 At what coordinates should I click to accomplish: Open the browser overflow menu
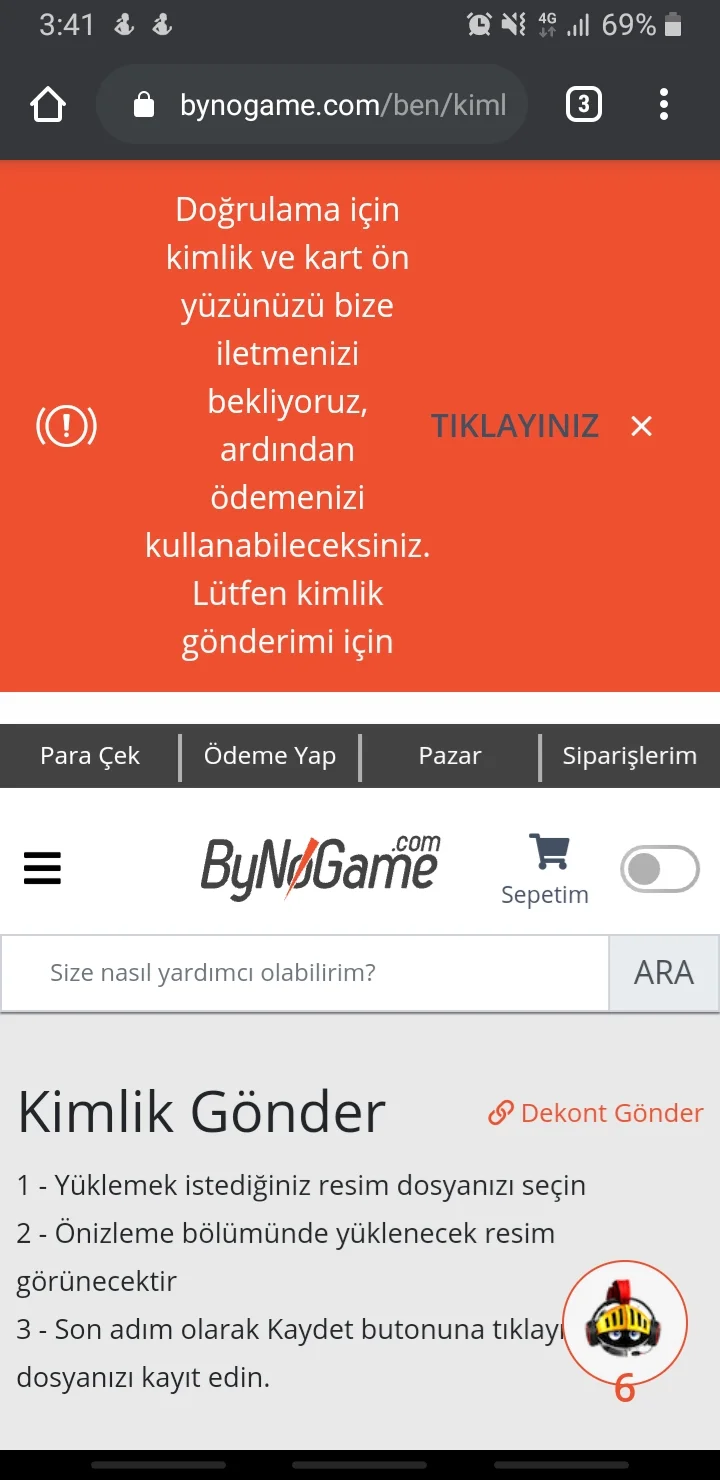tap(664, 104)
